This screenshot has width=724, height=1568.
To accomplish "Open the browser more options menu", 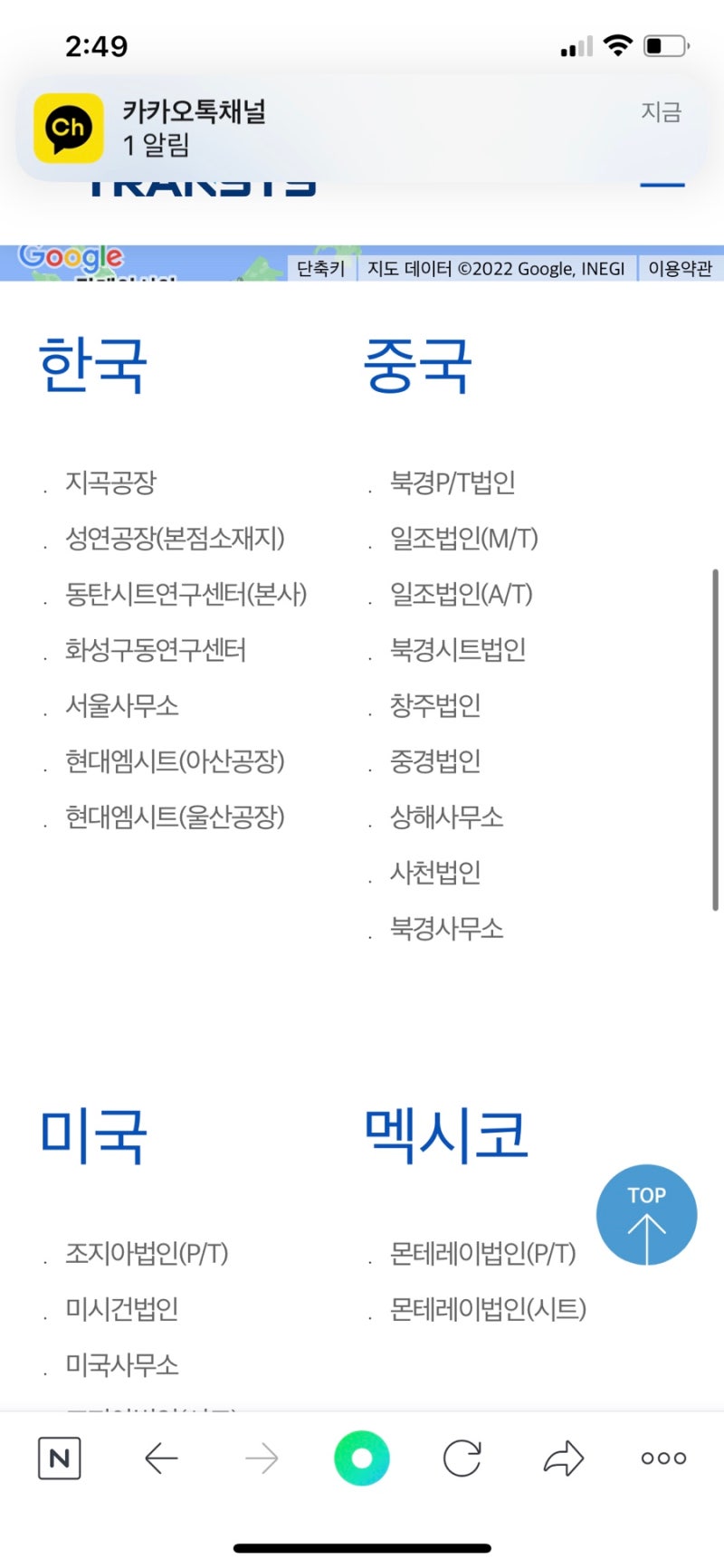I will [x=663, y=1458].
